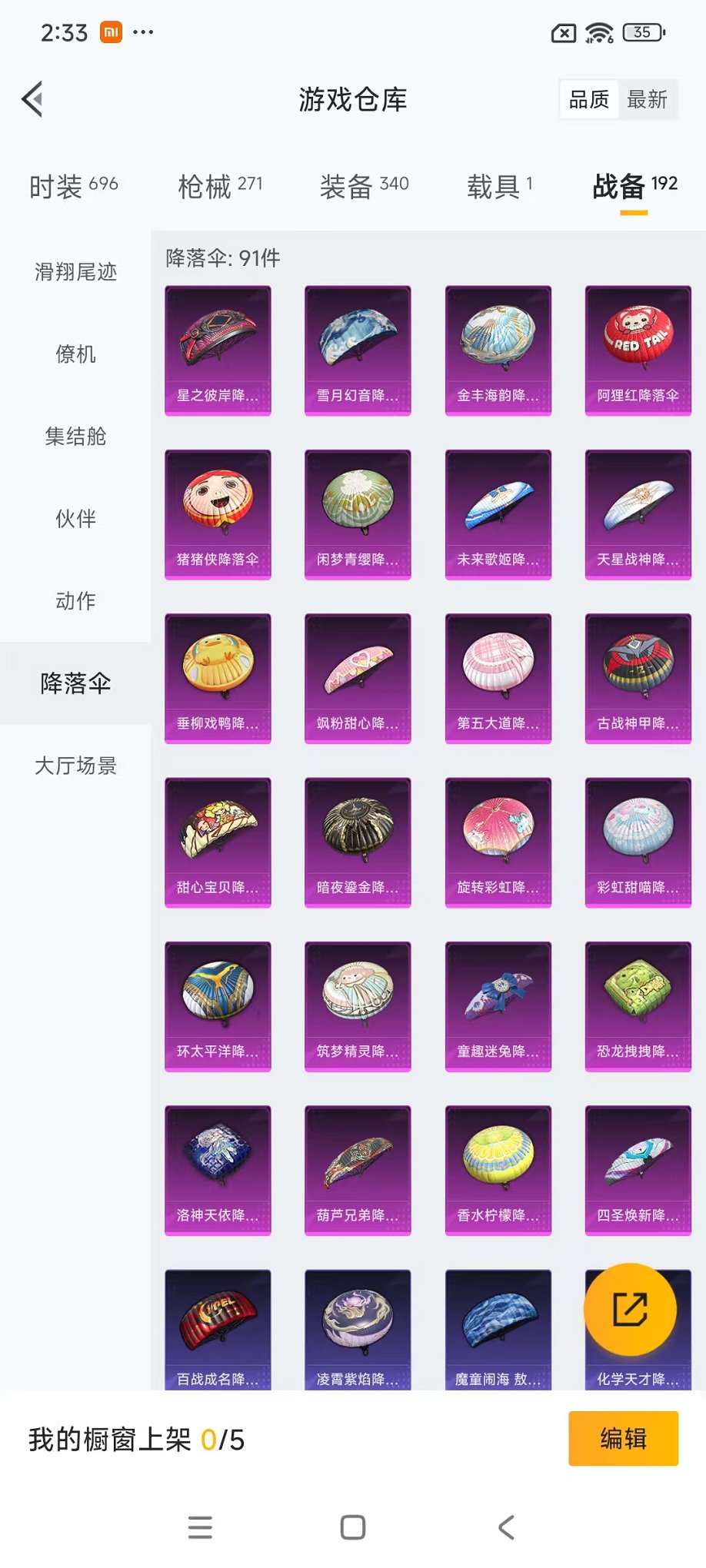
Task: Tap the back arrow at top left
Action: (x=32, y=100)
